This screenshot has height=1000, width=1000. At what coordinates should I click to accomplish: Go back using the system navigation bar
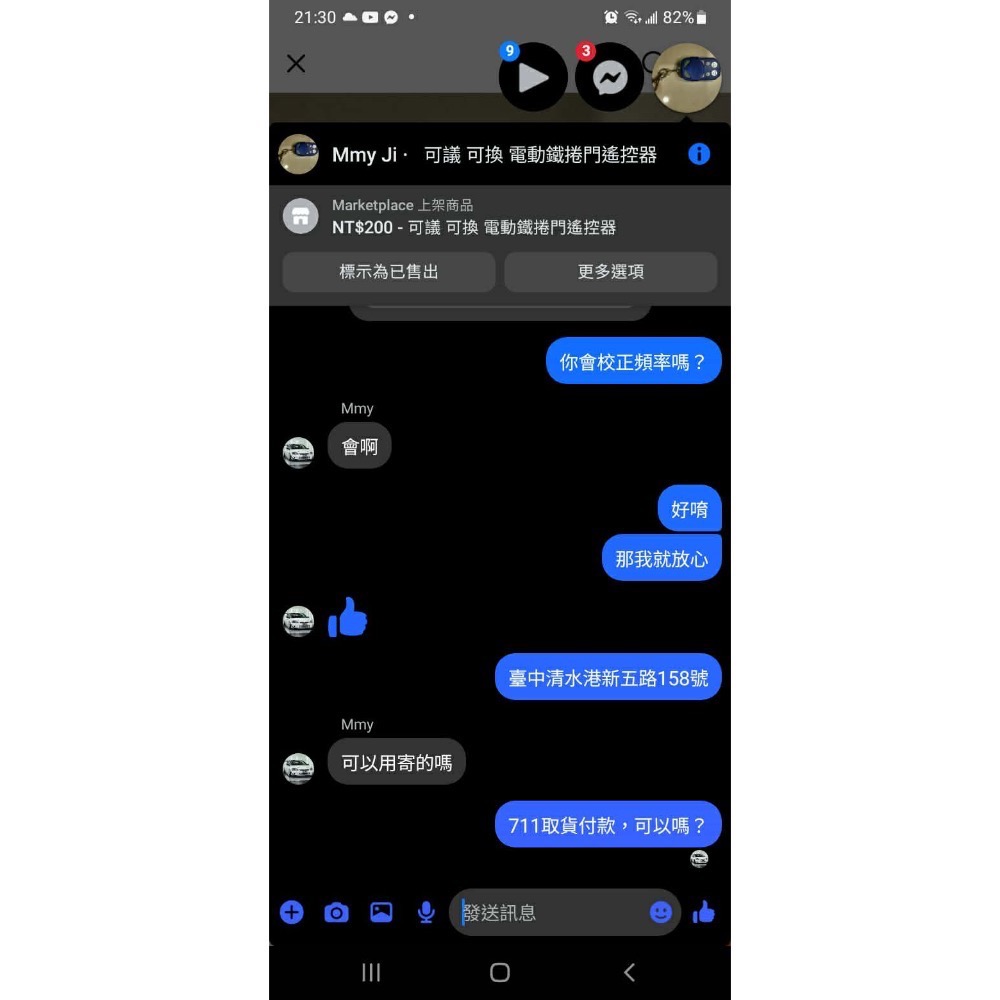(x=629, y=972)
